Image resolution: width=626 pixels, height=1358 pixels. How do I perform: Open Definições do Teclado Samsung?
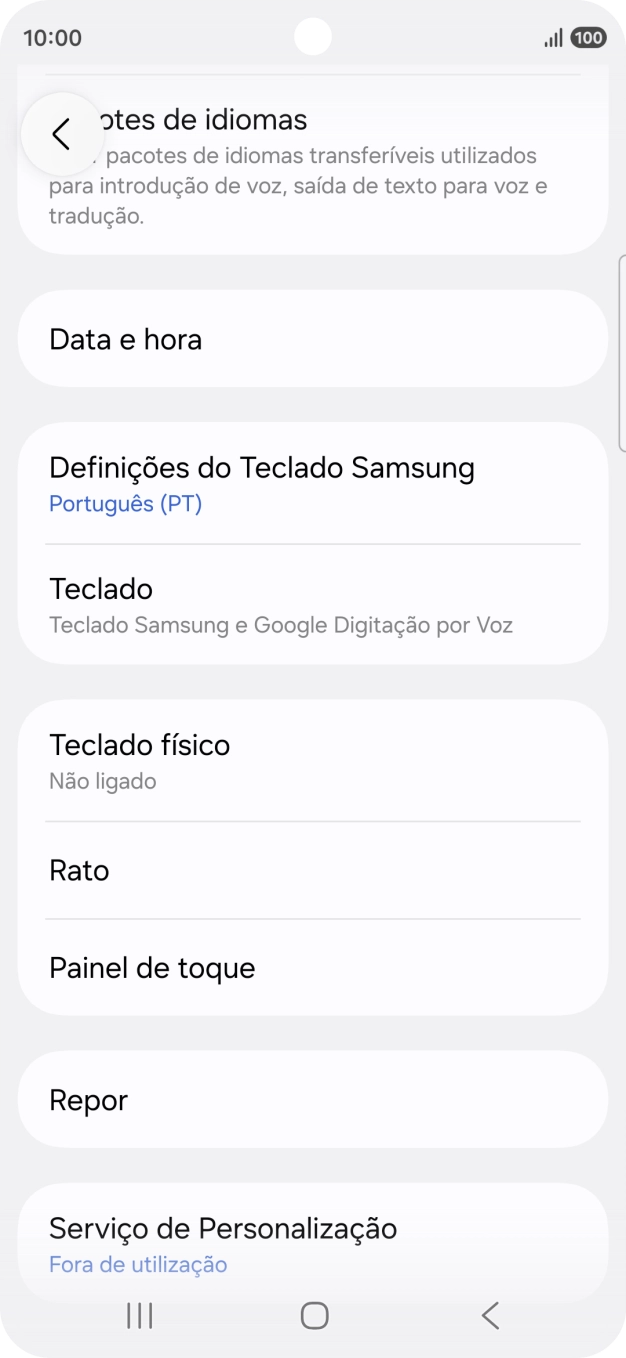tap(312, 484)
